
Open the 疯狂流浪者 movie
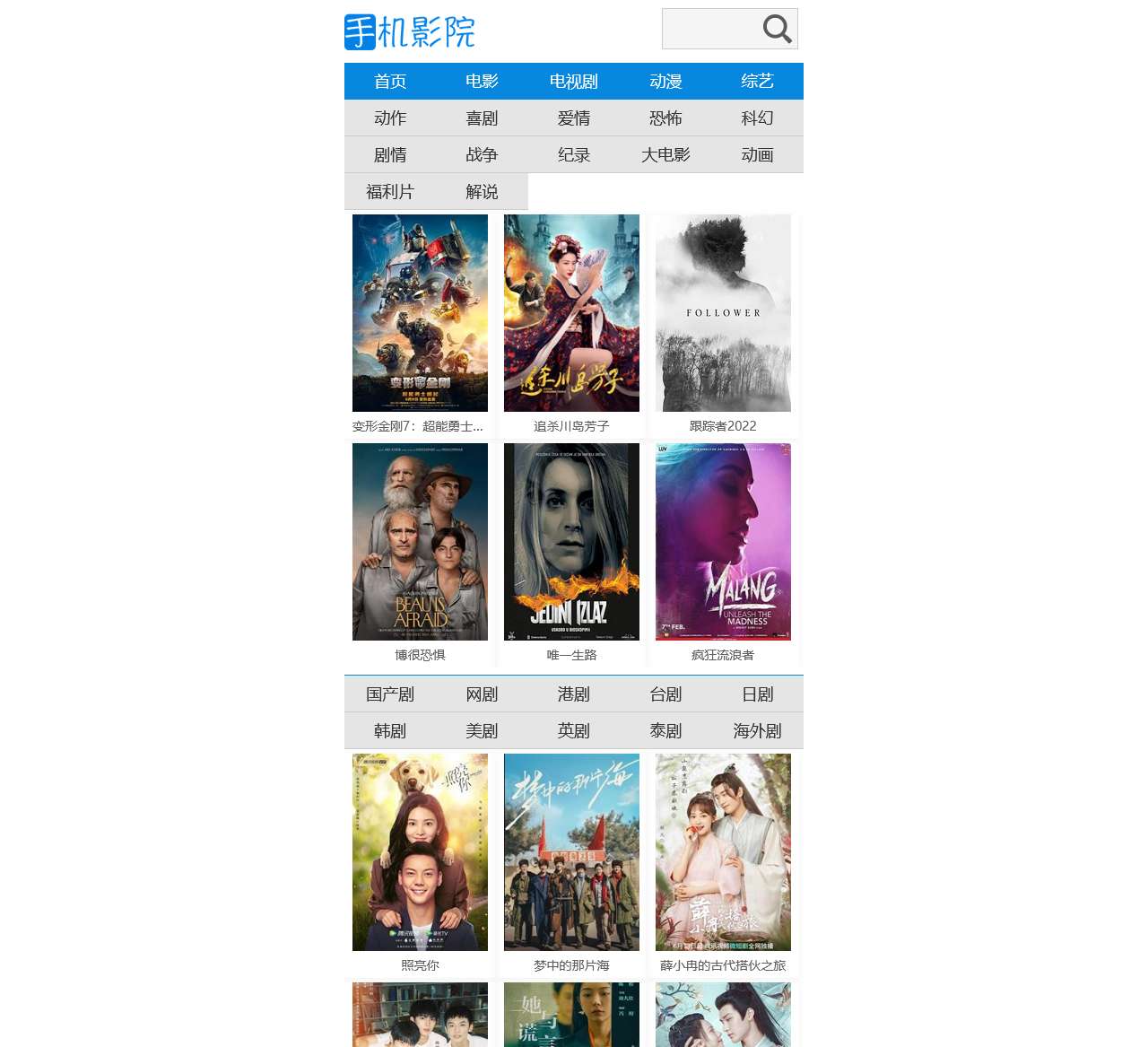coord(723,542)
